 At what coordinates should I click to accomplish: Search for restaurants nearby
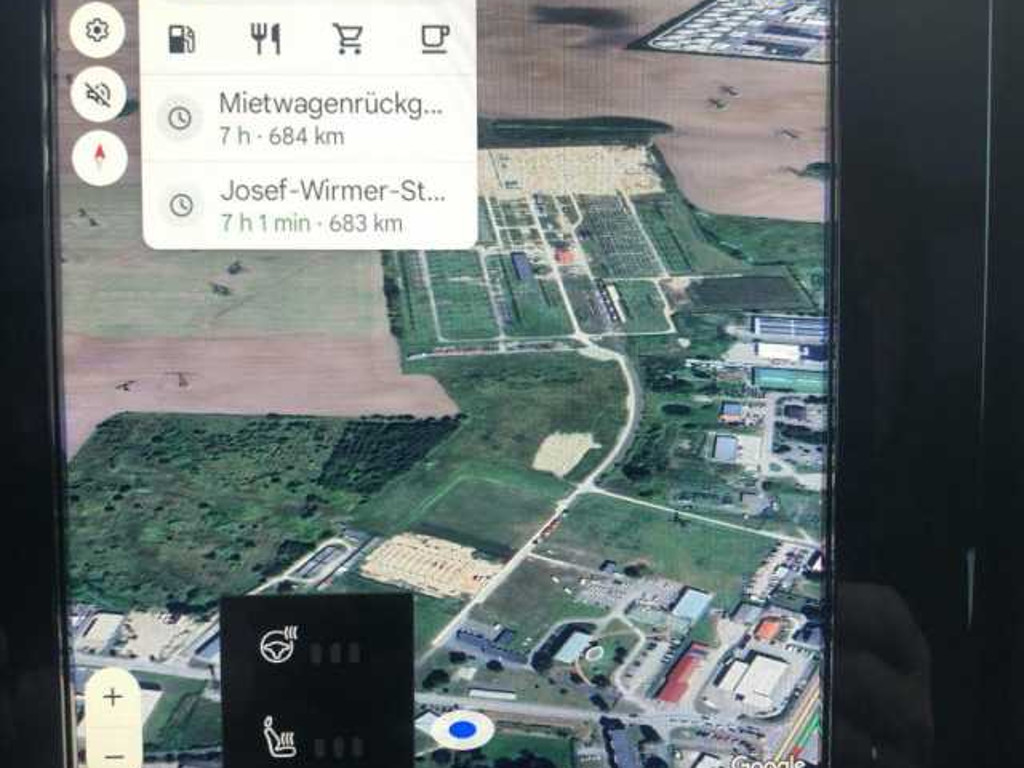(265, 39)
